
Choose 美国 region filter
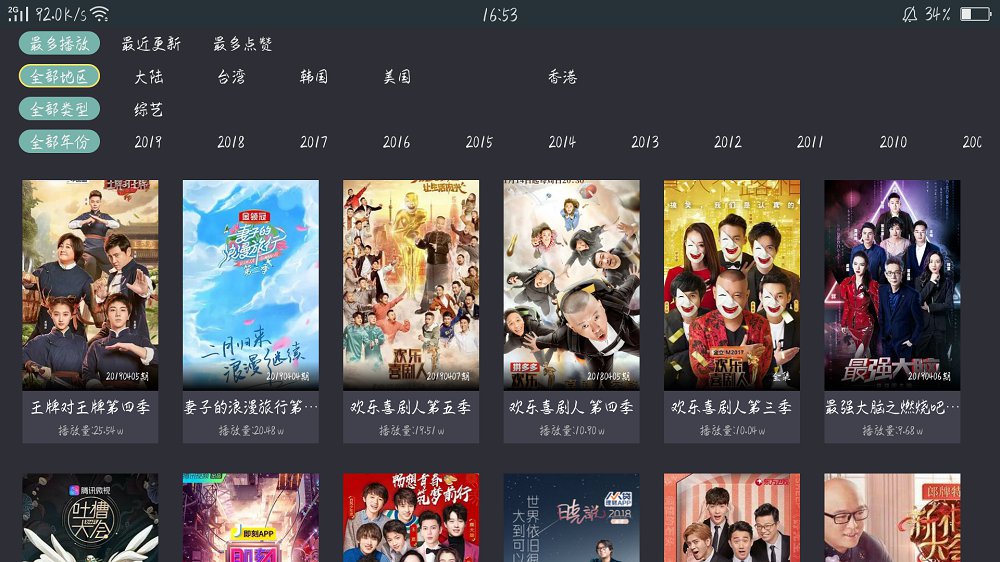point(397,77)
